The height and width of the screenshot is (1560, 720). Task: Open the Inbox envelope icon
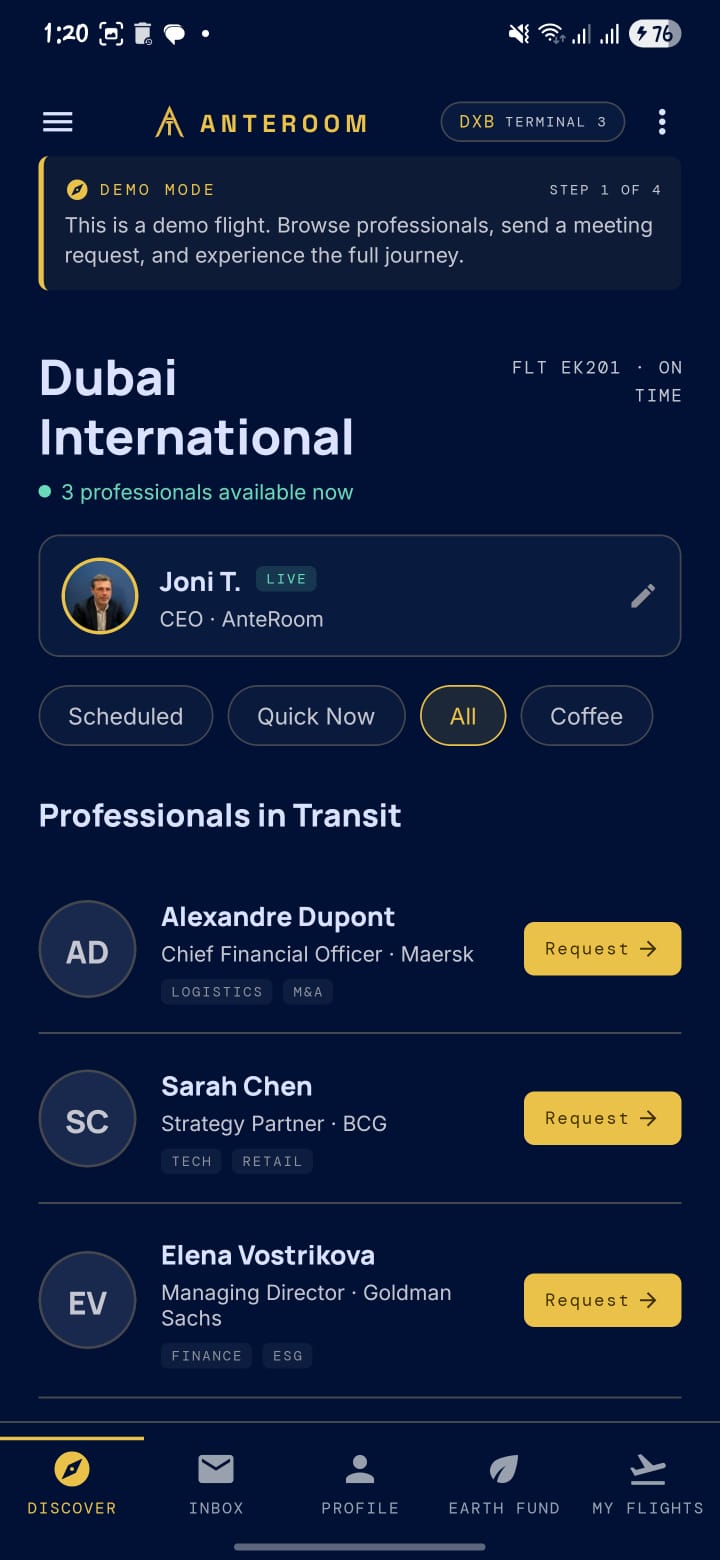click(x=216, y=1469)
